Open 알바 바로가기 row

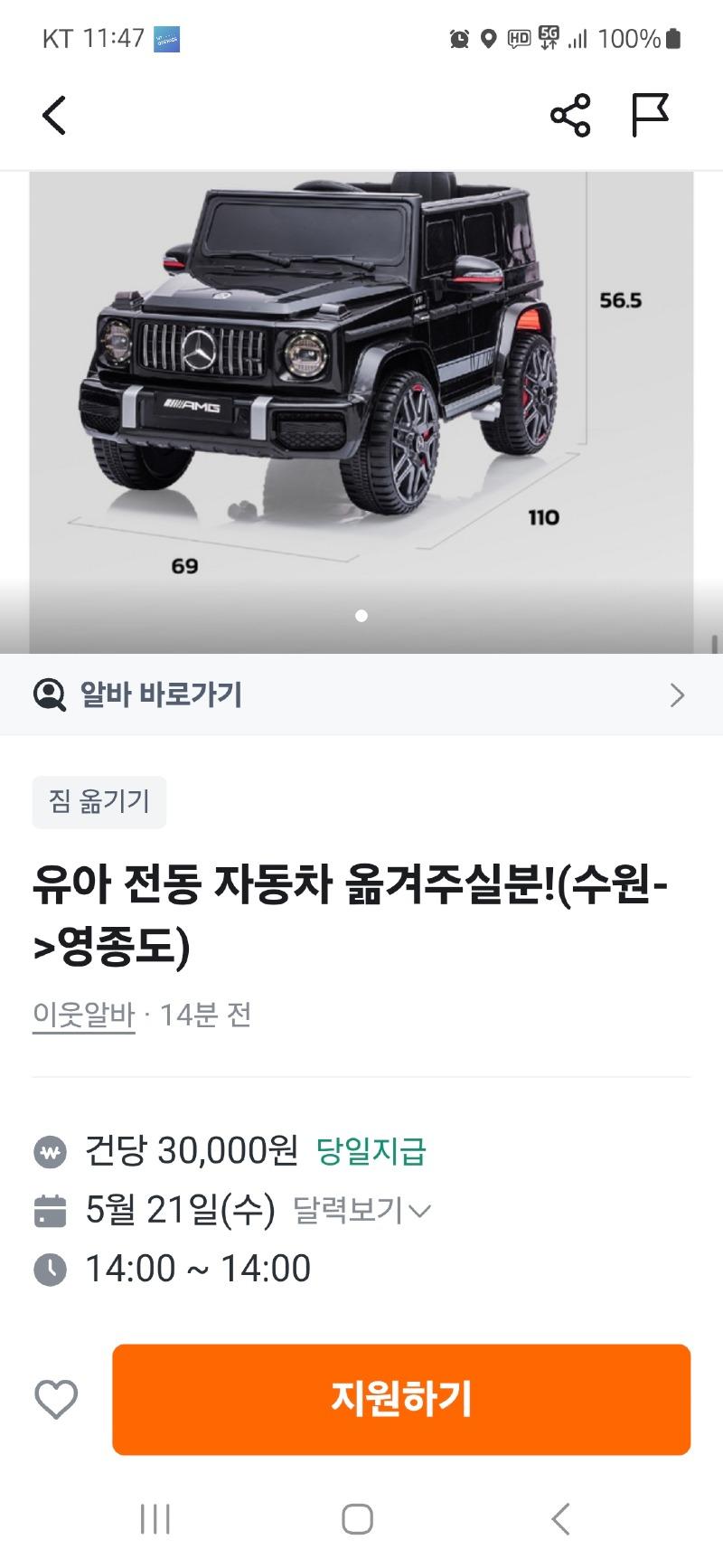tap(361, 694)
